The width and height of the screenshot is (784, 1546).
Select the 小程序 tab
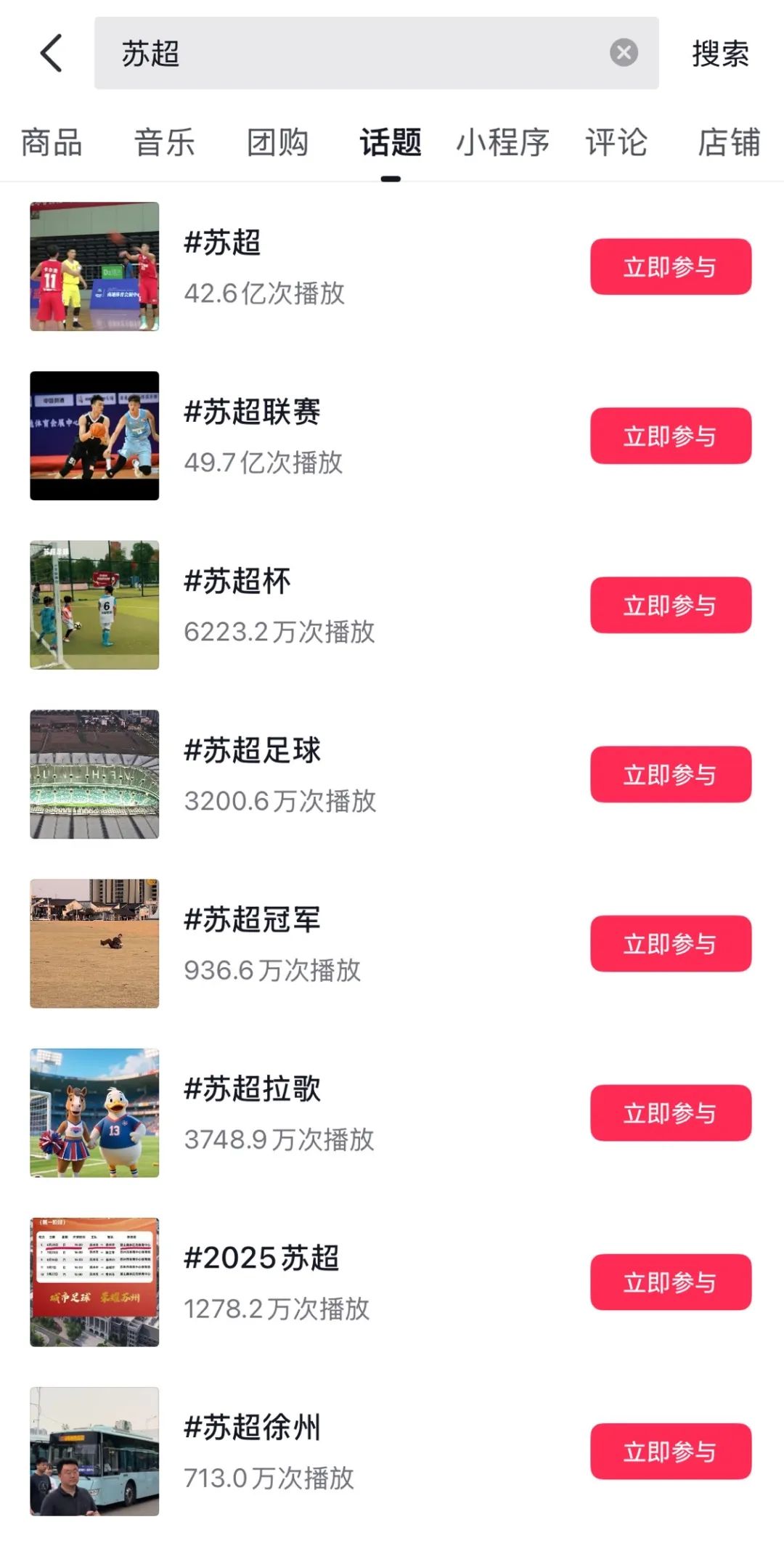click(x=502, y=142)
